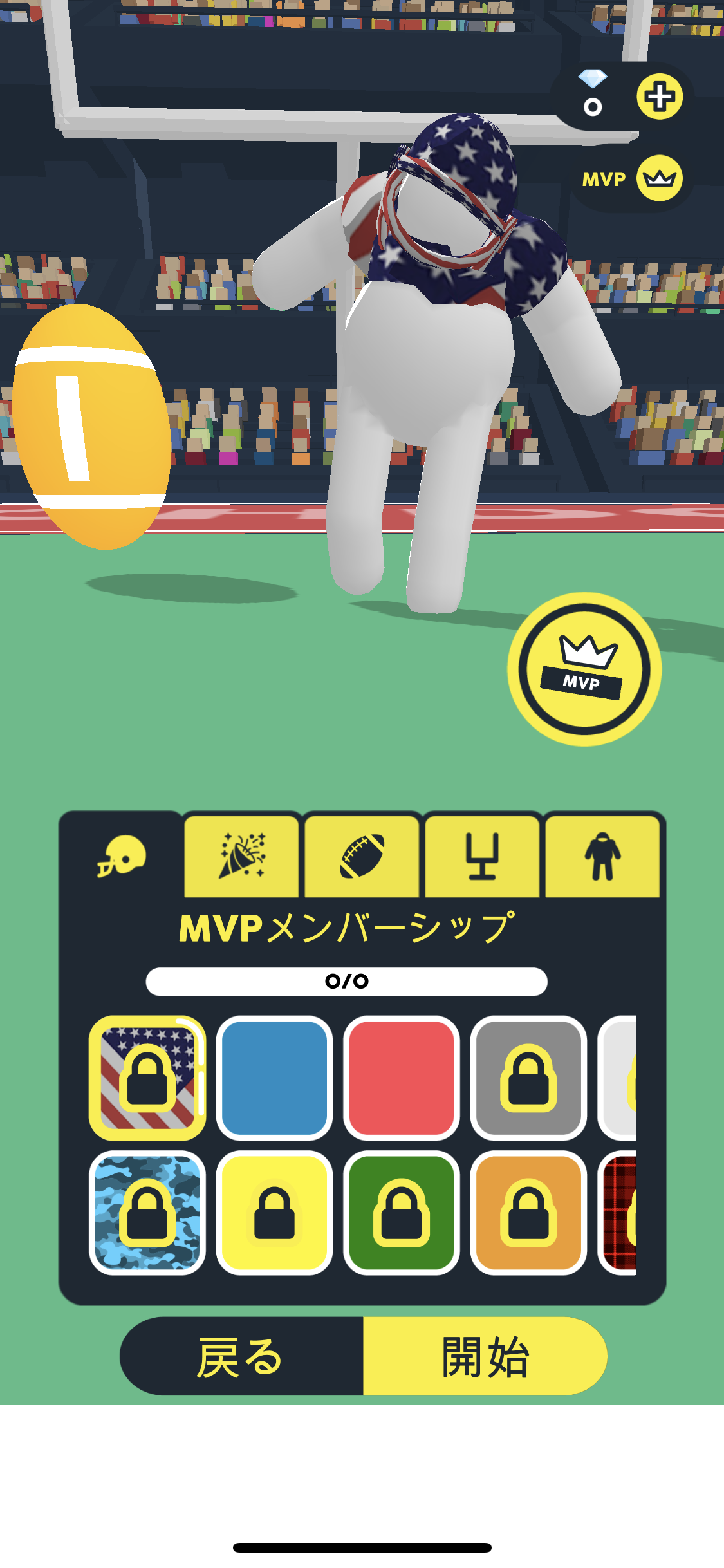The width and height of the screenshot is (724, 1568).
Task: Select the locked American flag helmet skin
Action: click(147, 1078)
